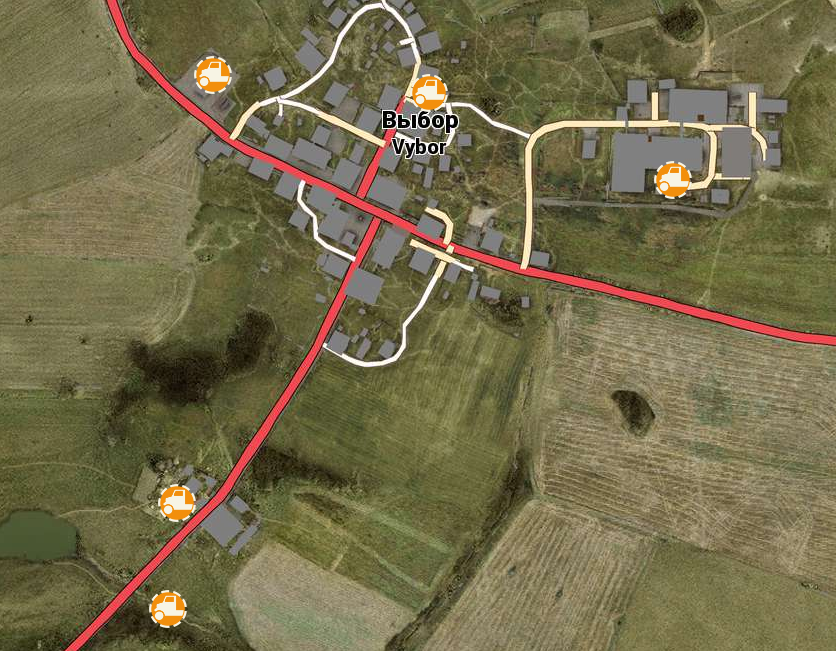The width and height of the screenshot is (836, 651).
Task: Select the vehicle marker at the village's northwestern edge
Action: [213, 73]
